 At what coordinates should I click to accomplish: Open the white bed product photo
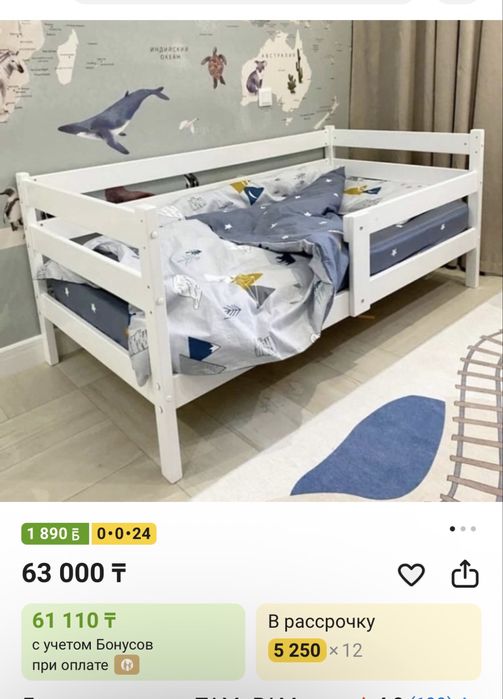pyautogui.click(x=252, y=261)
